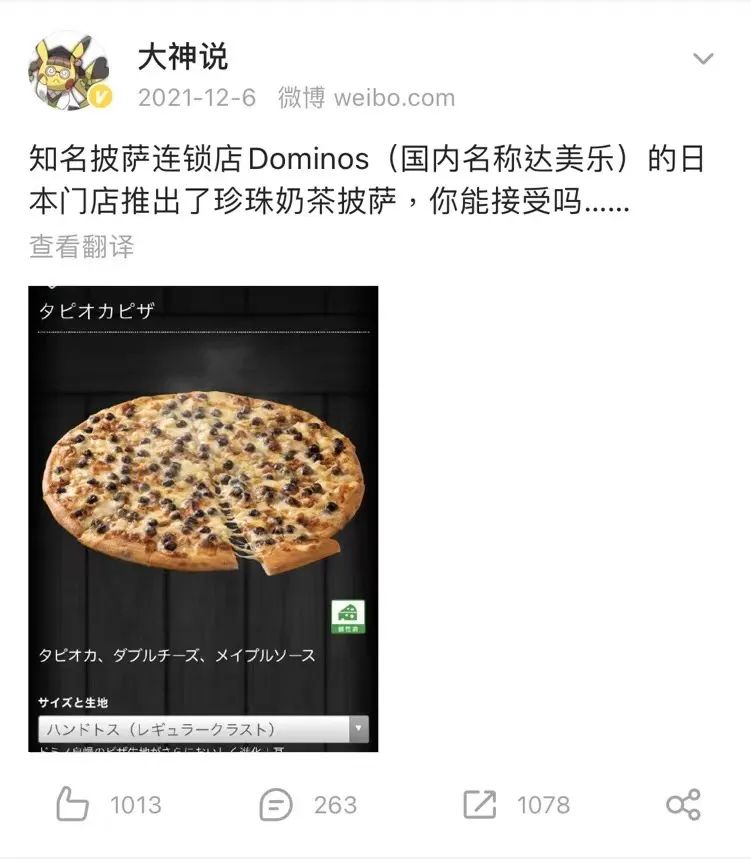This screenshot has width=751, height=859.
Task: Share the post via share icon
Action: tap(683, 804)
